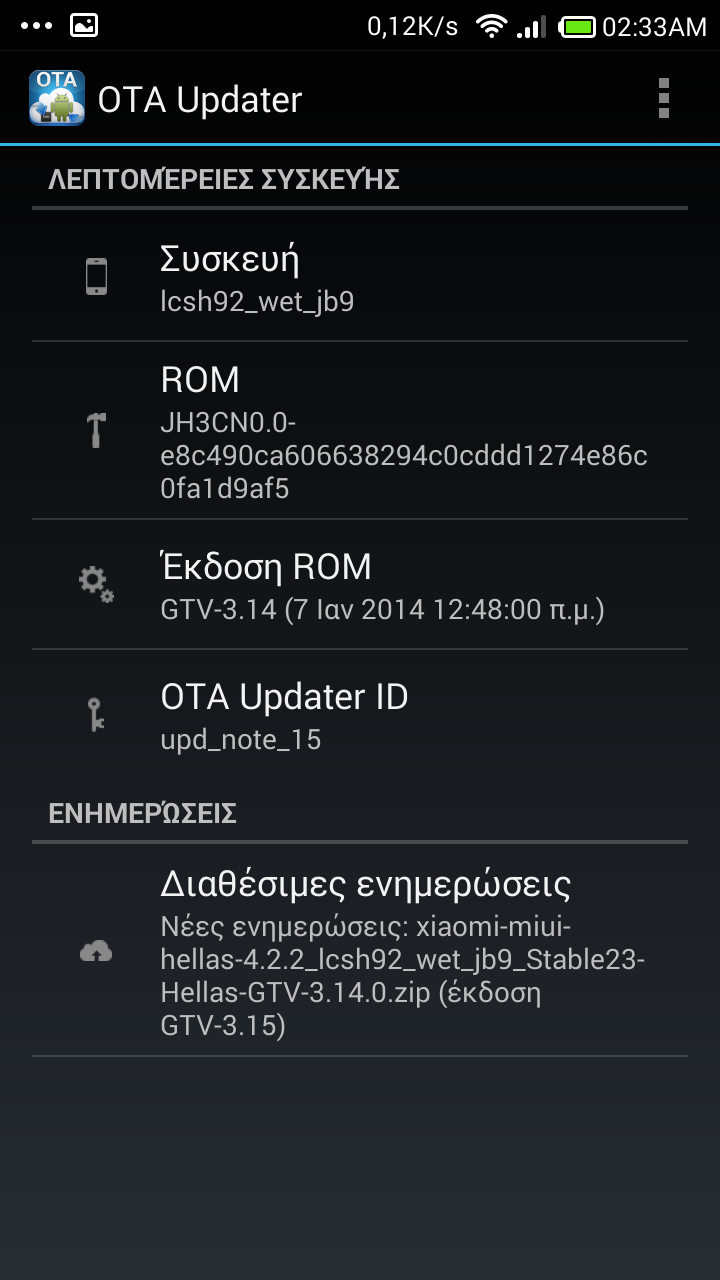Tap the ROM details row
The height and width of the screenshot is (1280, 720).
pyautogui.click(x=360, y=430)
